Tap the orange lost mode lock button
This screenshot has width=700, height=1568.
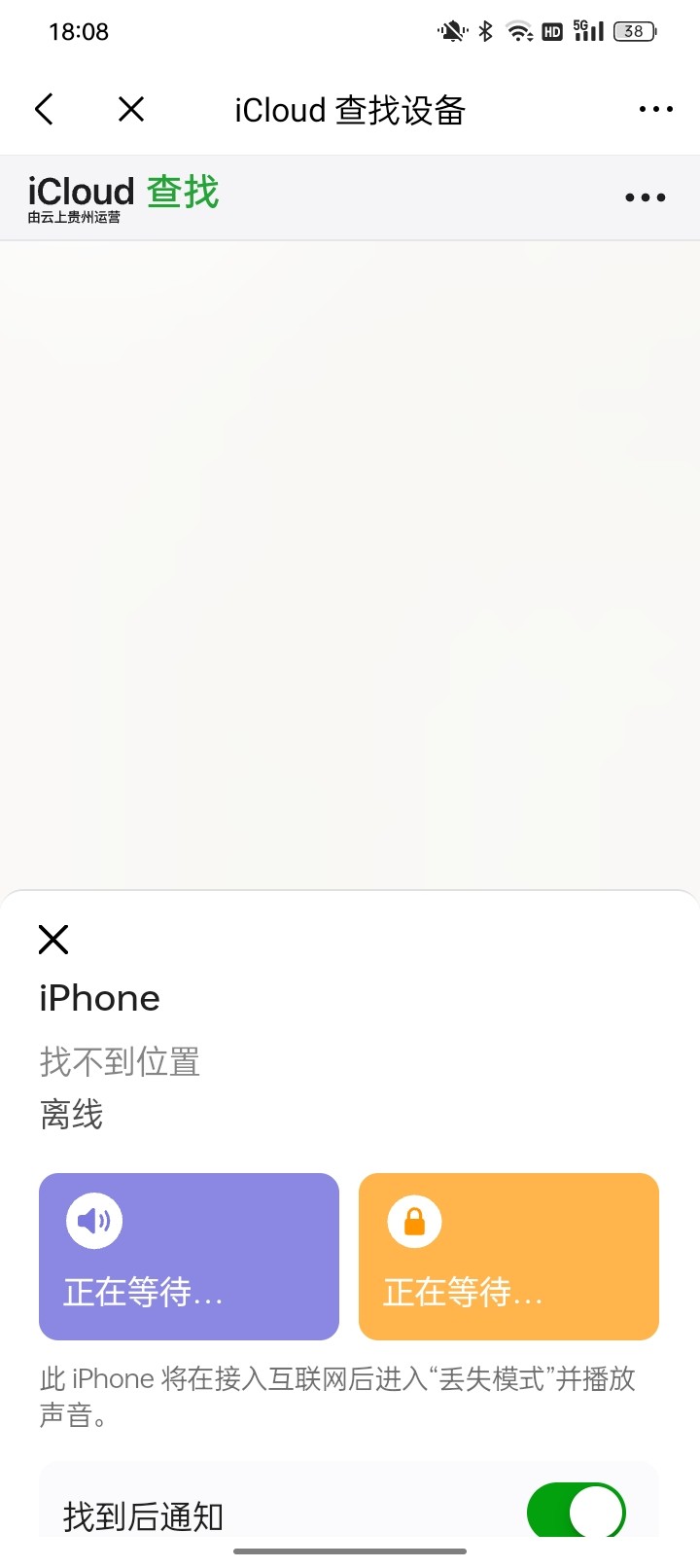(508, 1256)
